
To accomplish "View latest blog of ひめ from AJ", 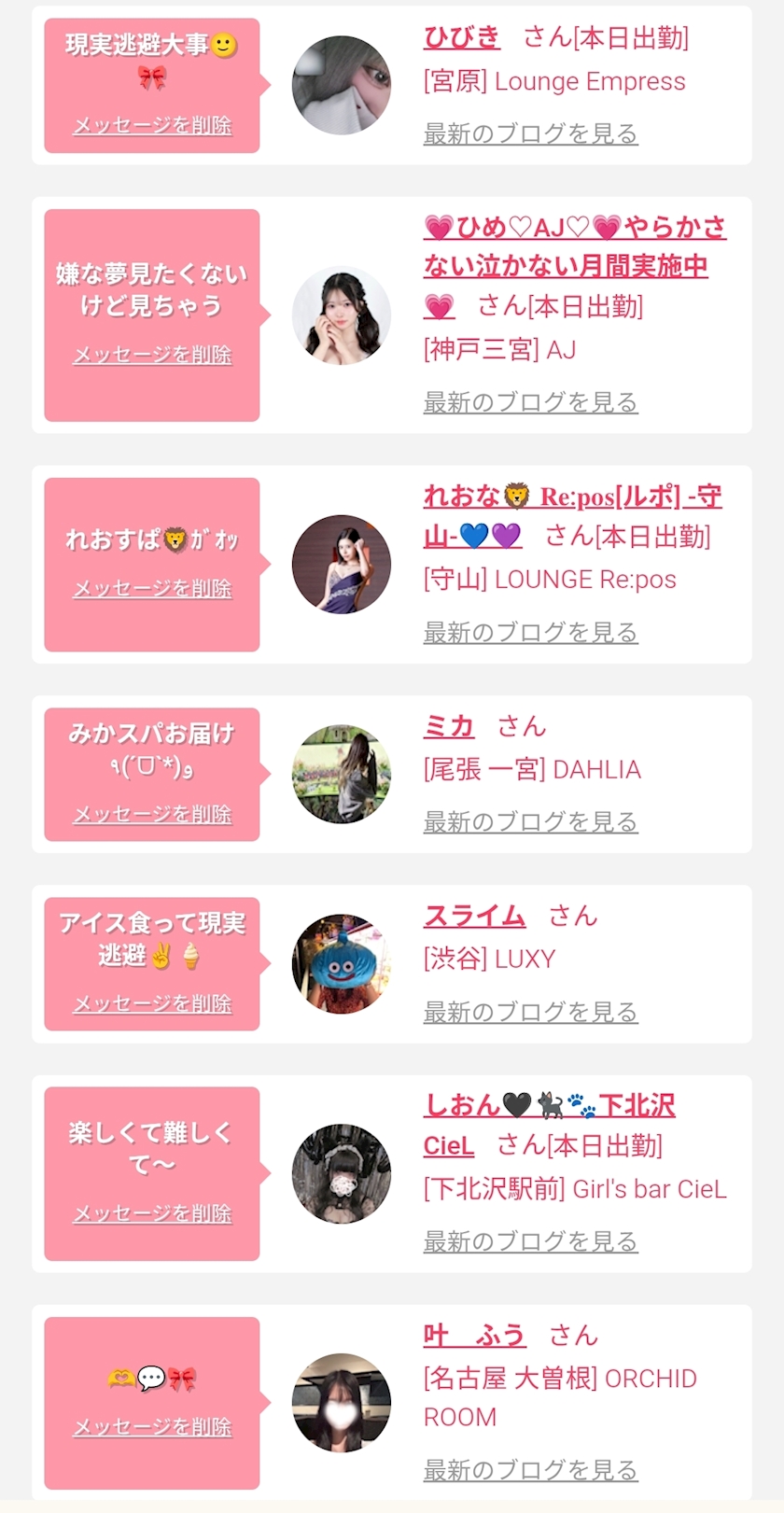I will pyautogui.click(x=530, y=402).
